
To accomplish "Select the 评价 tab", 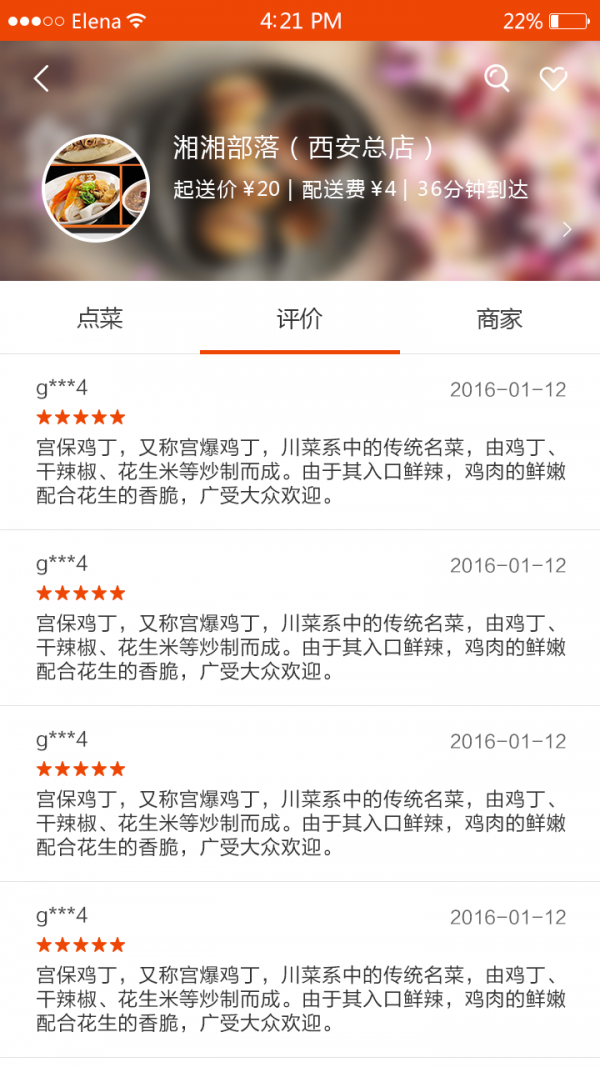I will click(300, 319).
